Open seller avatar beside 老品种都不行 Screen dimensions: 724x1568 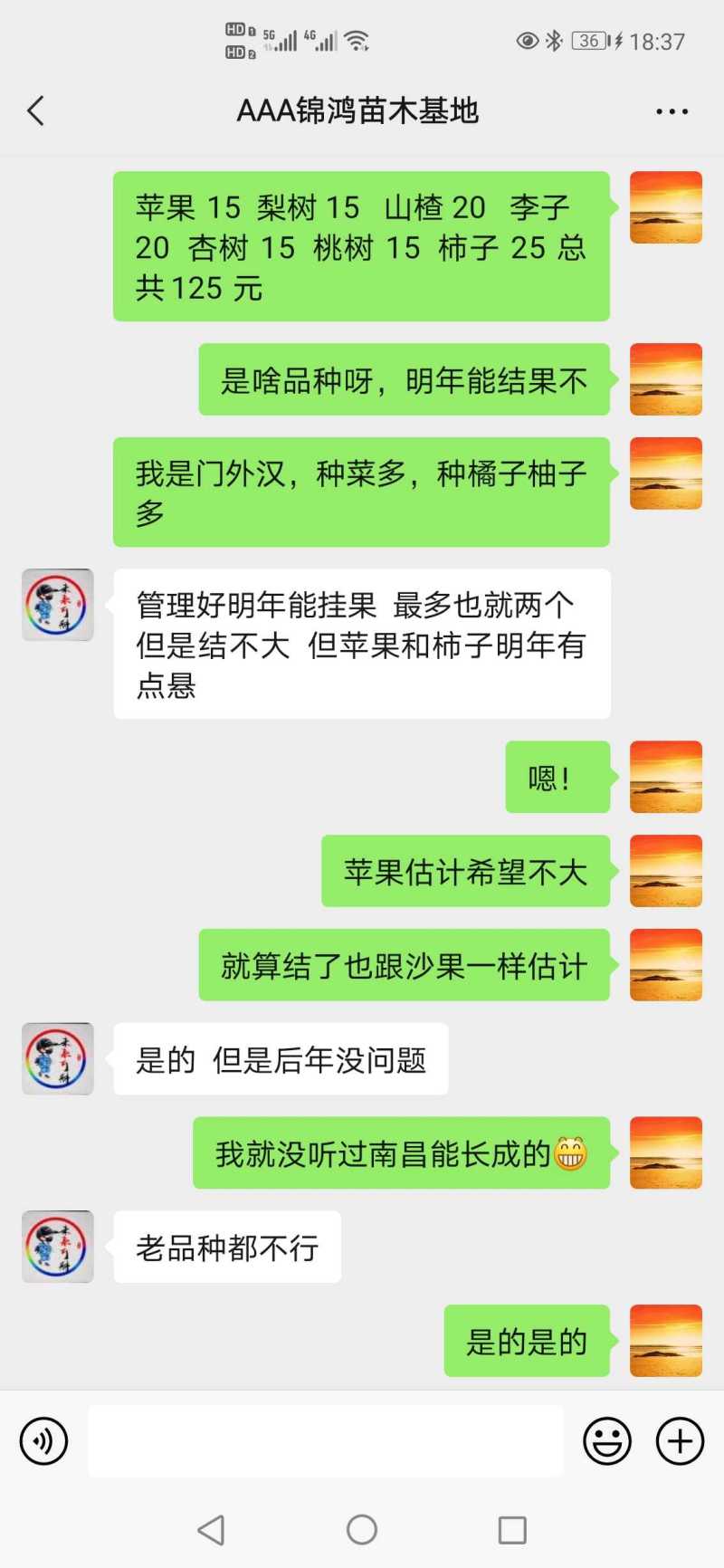(58, 1247)
